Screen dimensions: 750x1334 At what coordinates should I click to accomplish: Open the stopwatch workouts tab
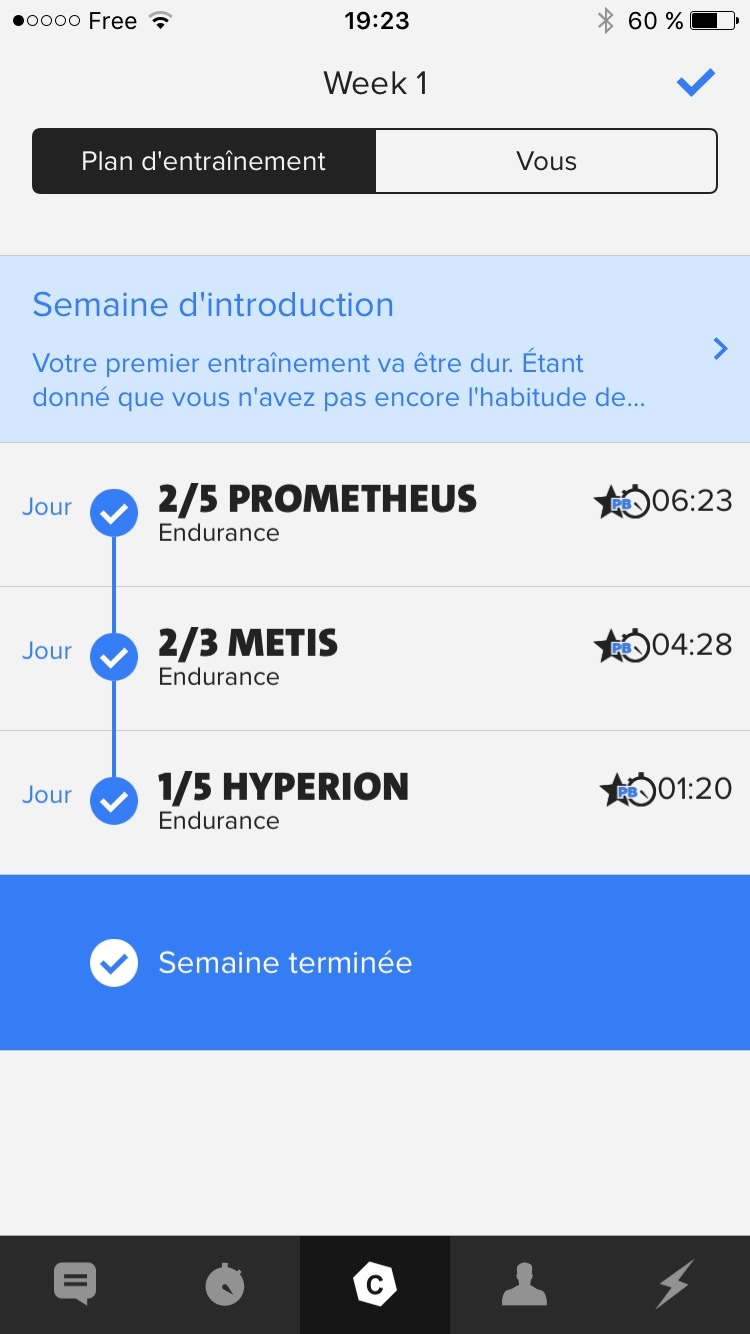tap(225, 1284)
